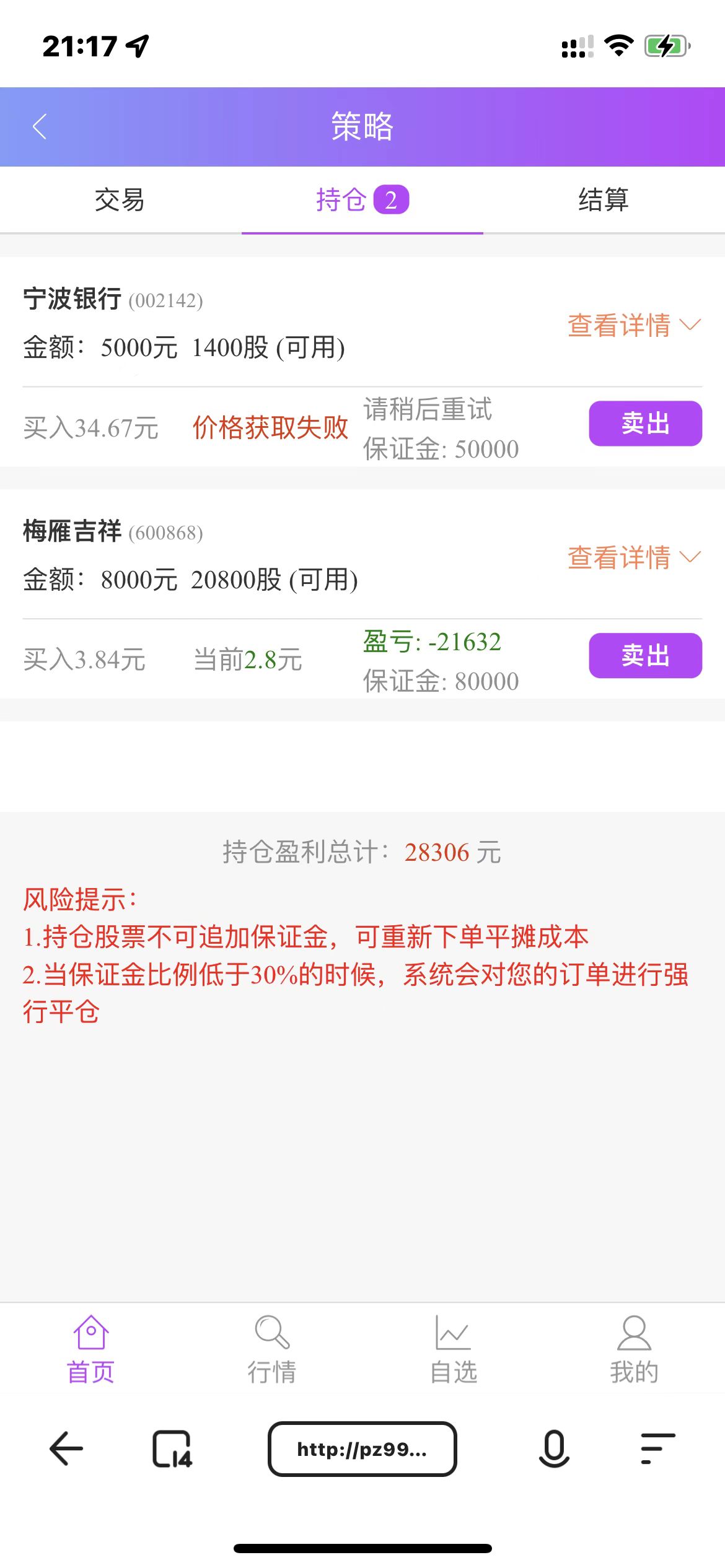Tap the browser back arrow
This screenshot has height=1568, width=725.
coord(66,1449)
